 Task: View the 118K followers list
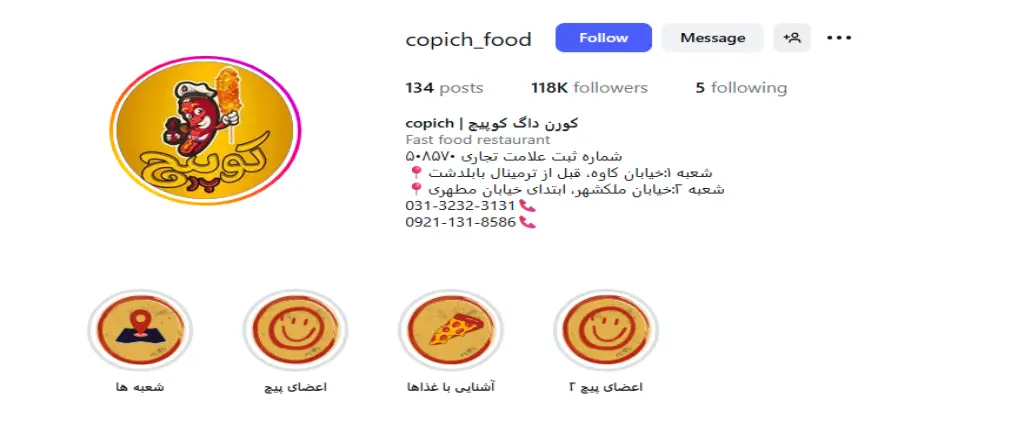589,88
